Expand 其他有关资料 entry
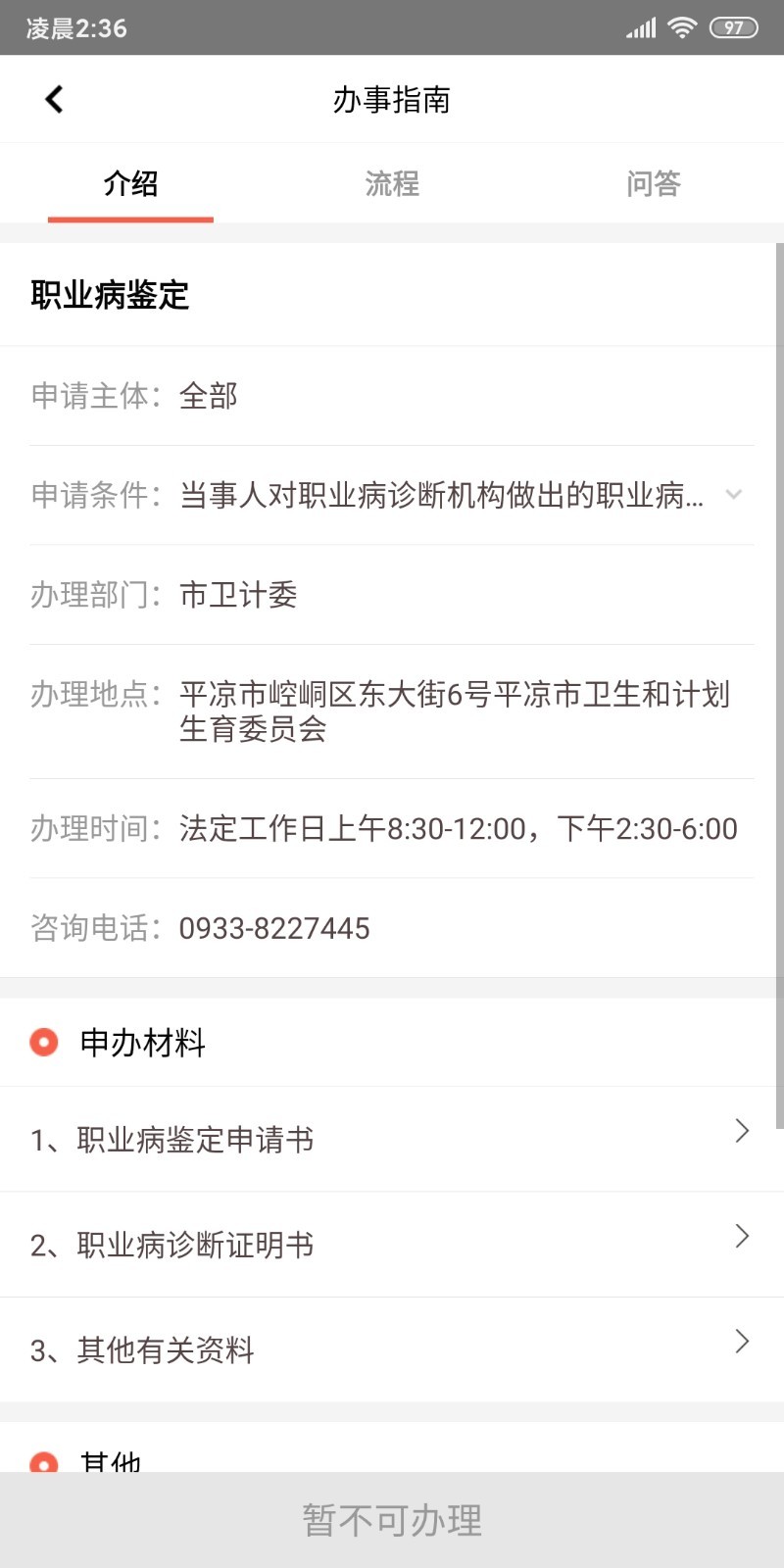784x1568 pixels. (741, 1342)
